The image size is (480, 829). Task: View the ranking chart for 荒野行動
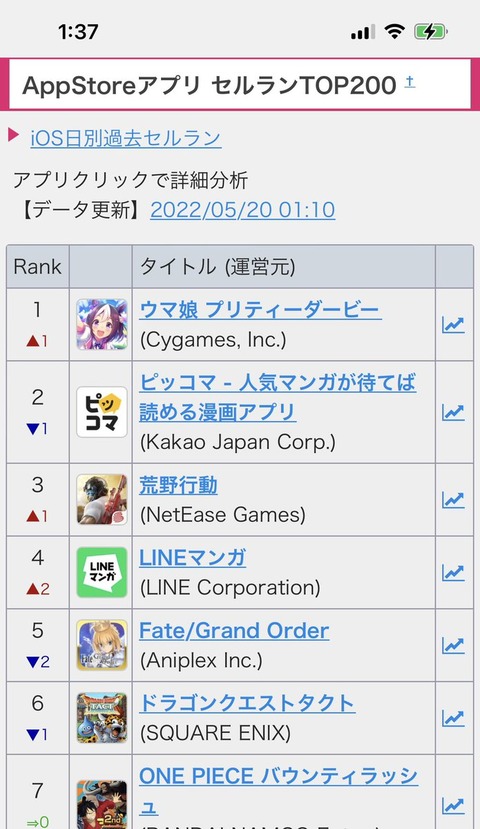click(453, 500)
